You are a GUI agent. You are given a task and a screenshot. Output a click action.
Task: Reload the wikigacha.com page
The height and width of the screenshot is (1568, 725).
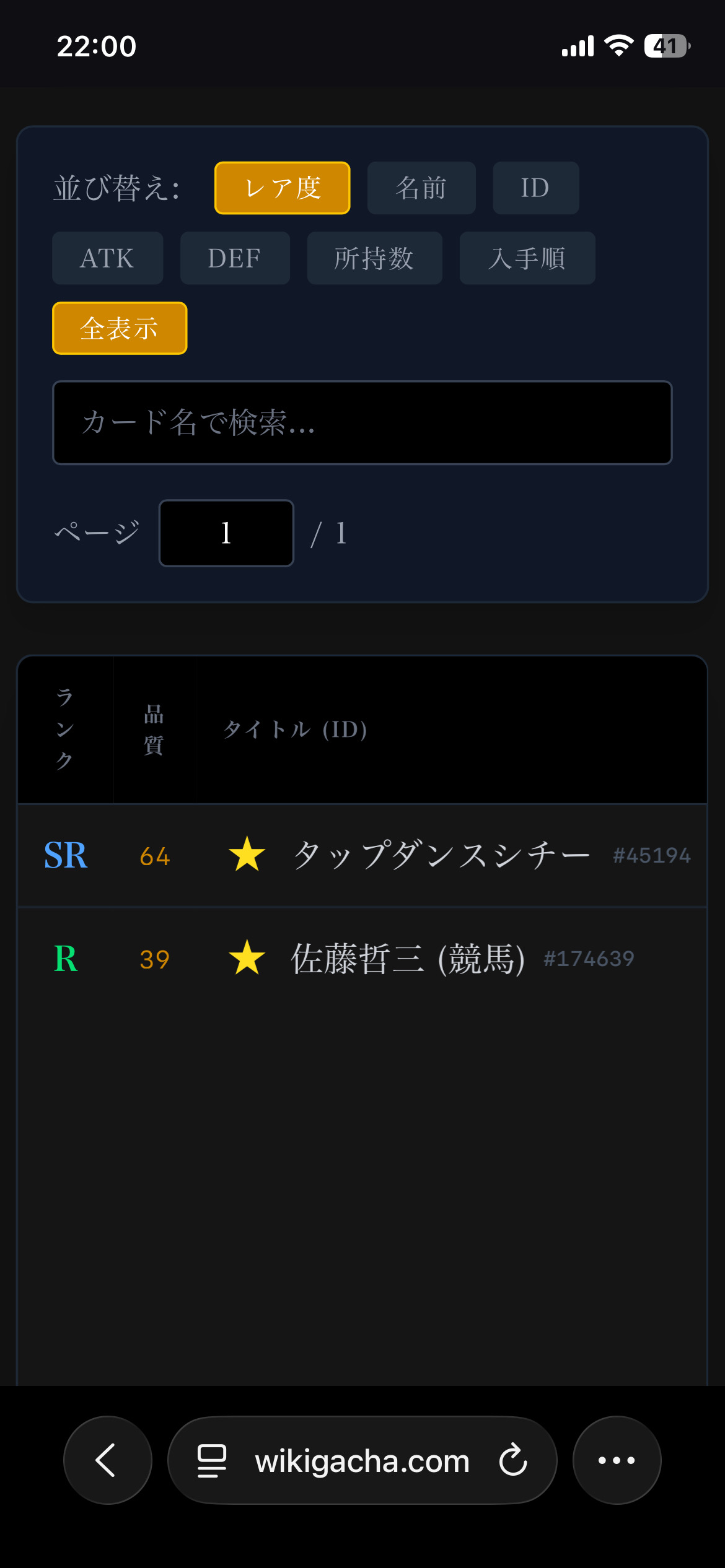pos(513,1460)
